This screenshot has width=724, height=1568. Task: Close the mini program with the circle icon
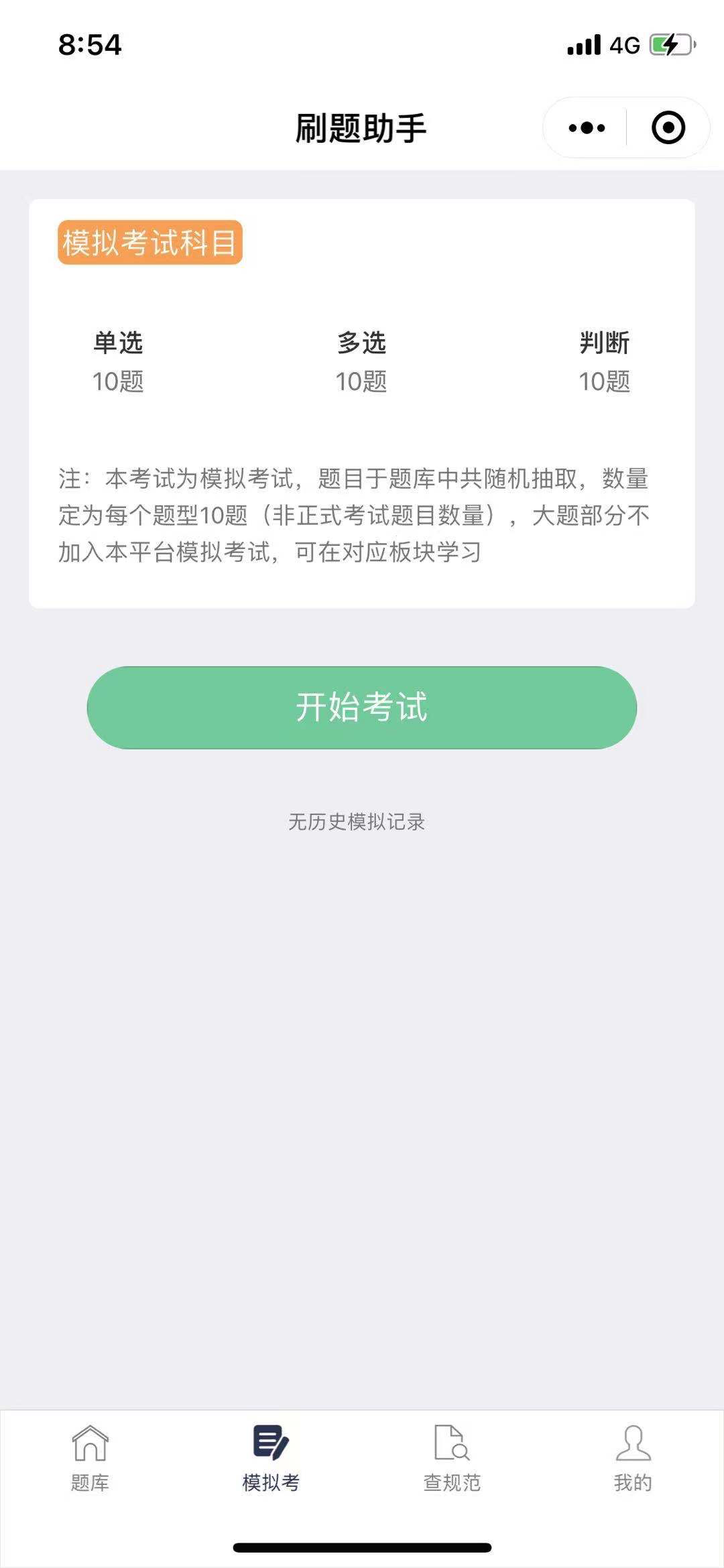[668, 127]
